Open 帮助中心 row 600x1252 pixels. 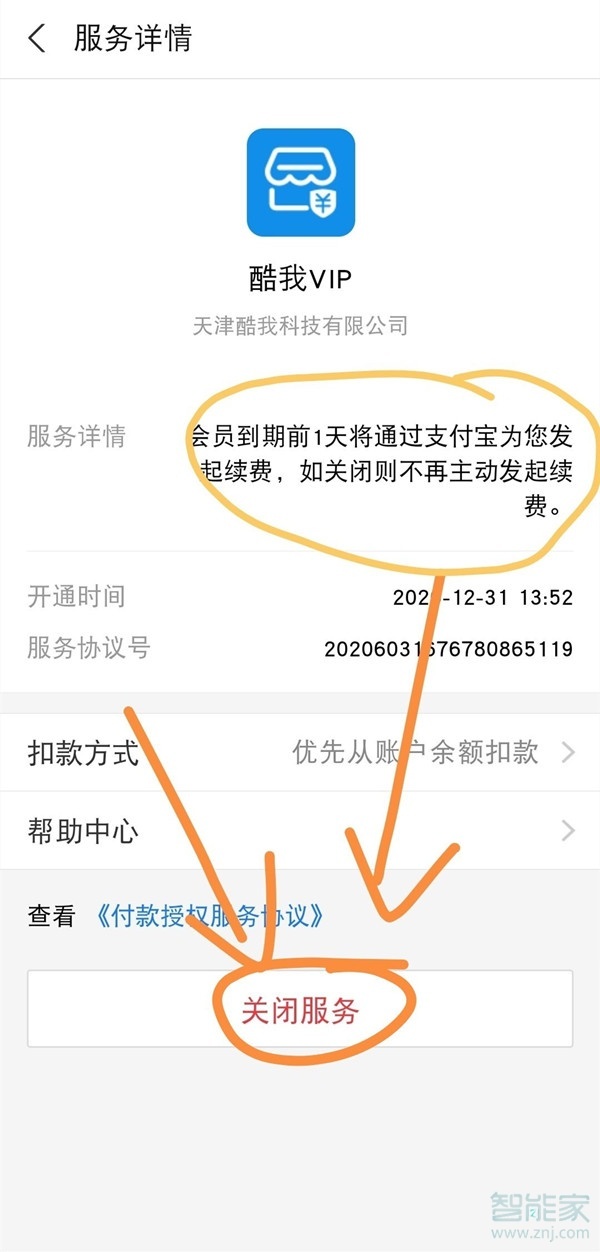coord(300,831)
